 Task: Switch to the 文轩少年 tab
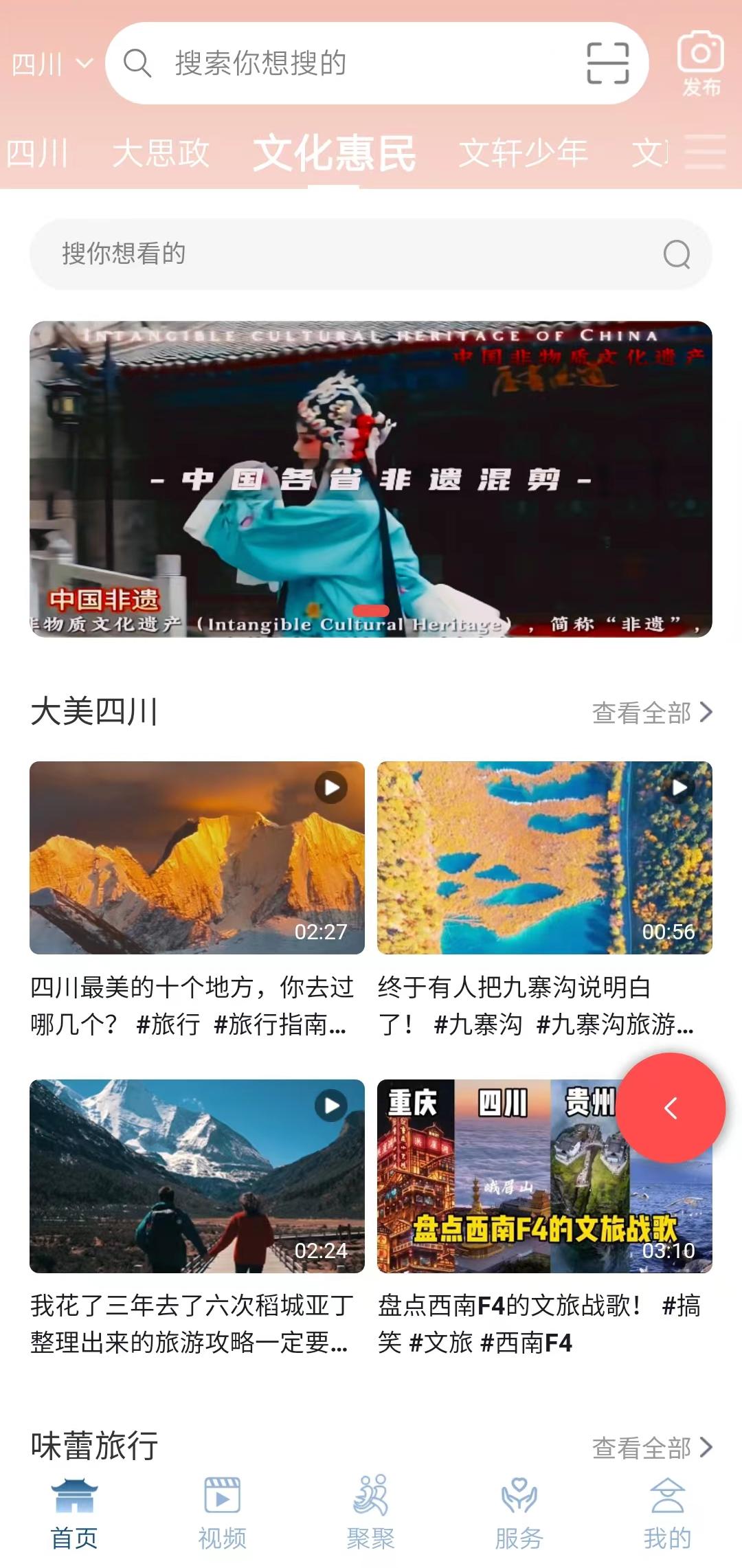click(523, 153)
